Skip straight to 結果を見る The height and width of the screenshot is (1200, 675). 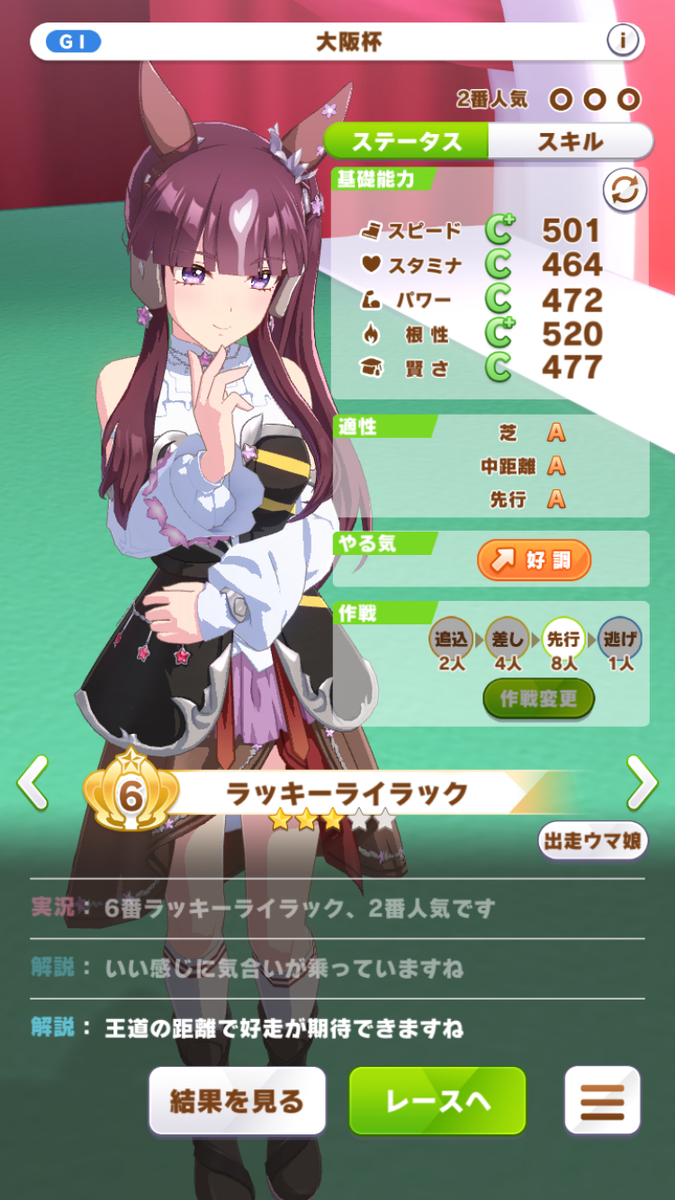(x=238, y=1101)
